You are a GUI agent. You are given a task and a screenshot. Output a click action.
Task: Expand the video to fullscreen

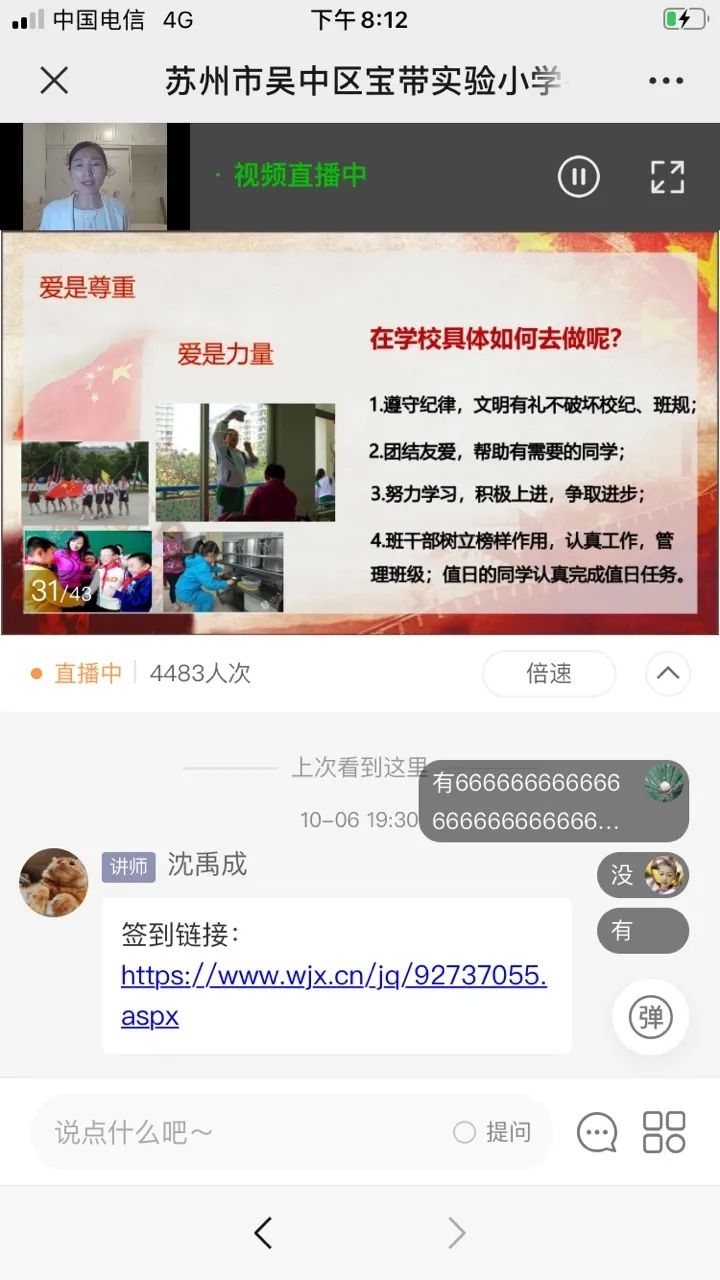(667, 177)
